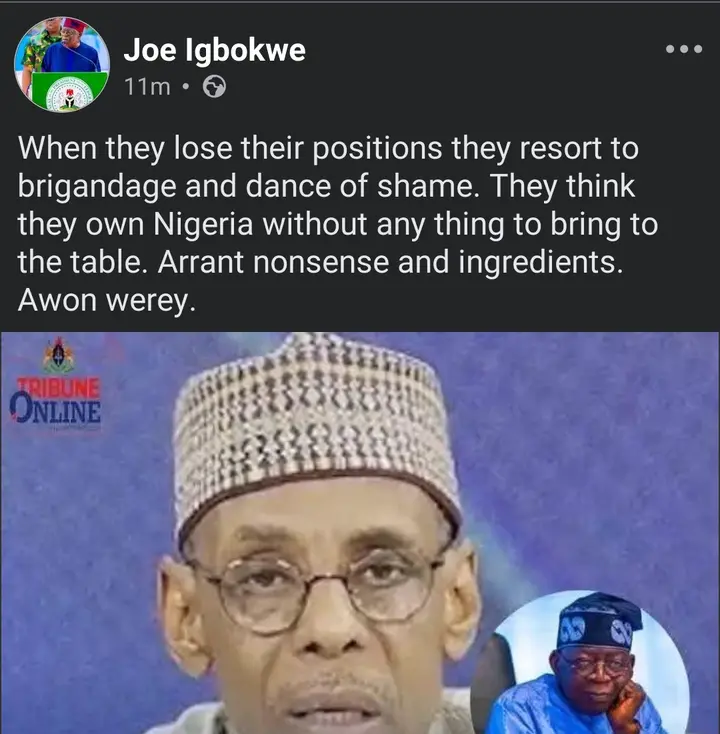Open the post's three-dot options menu
This screenshot has height=734, width=720.
684,49
